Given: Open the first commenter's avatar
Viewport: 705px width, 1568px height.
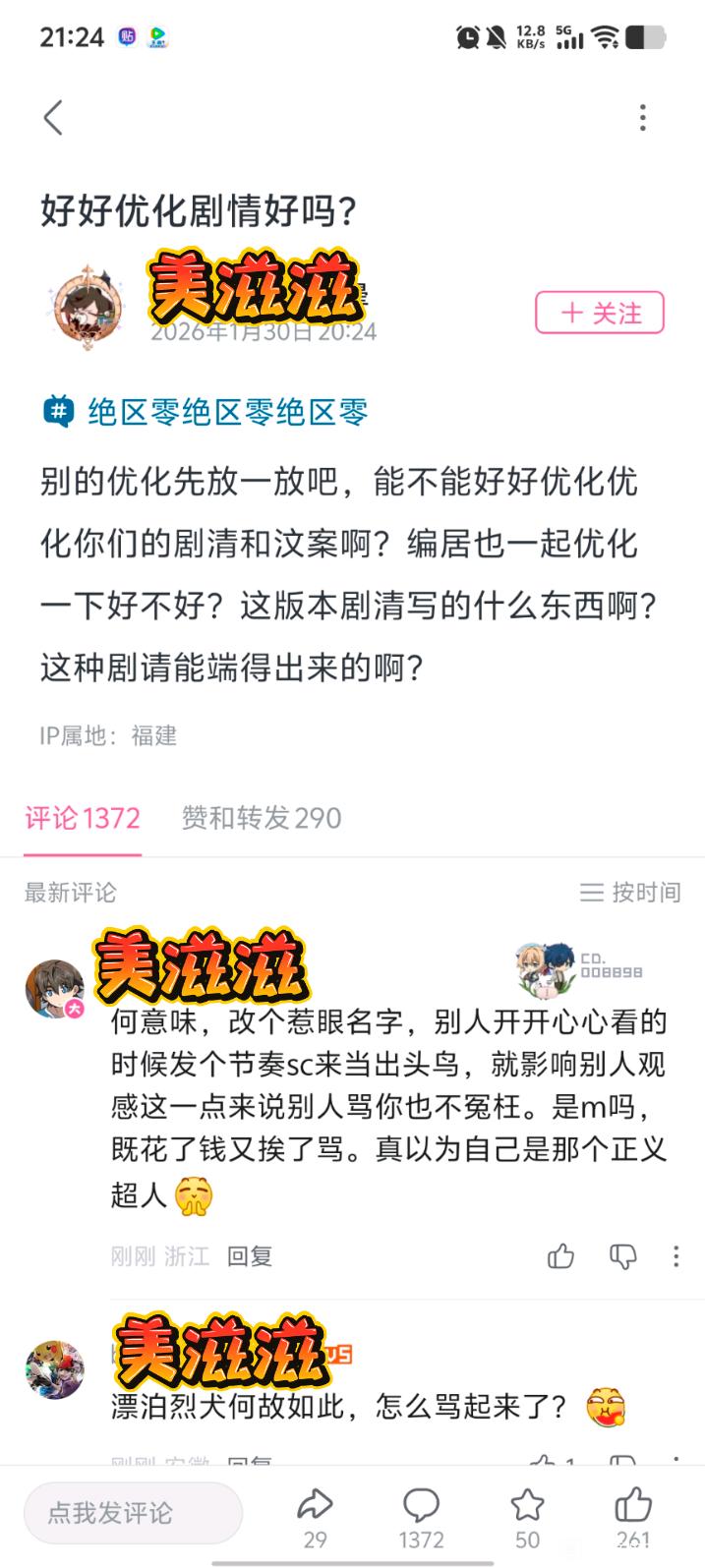Looking at the screenshot, I should (54, 988).
